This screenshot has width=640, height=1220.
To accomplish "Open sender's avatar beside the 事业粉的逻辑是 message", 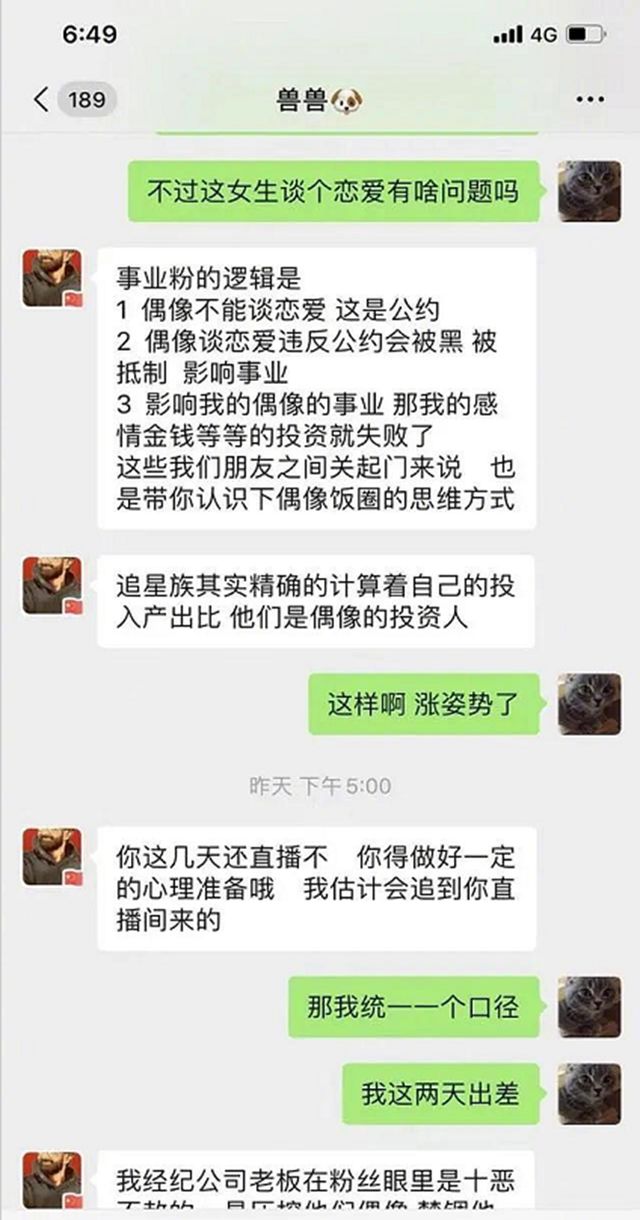I will [52, 278].
